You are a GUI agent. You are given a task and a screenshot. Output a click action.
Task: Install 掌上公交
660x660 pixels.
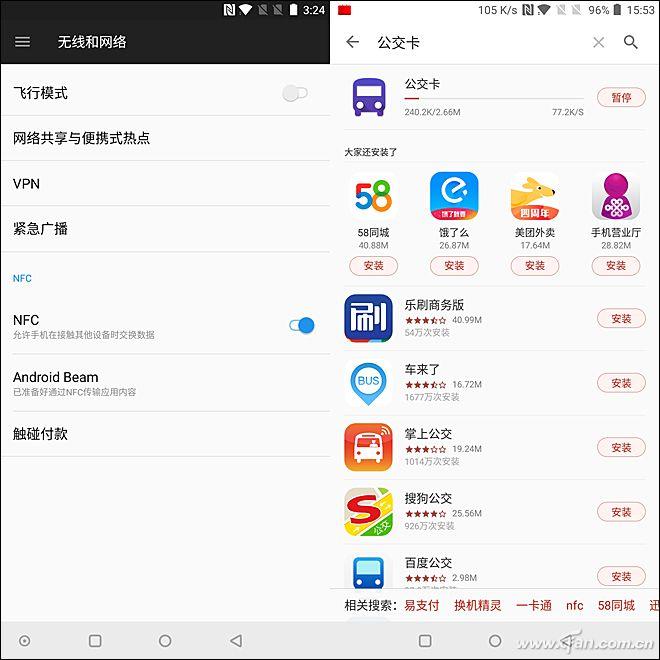click(x=621, y=447)
